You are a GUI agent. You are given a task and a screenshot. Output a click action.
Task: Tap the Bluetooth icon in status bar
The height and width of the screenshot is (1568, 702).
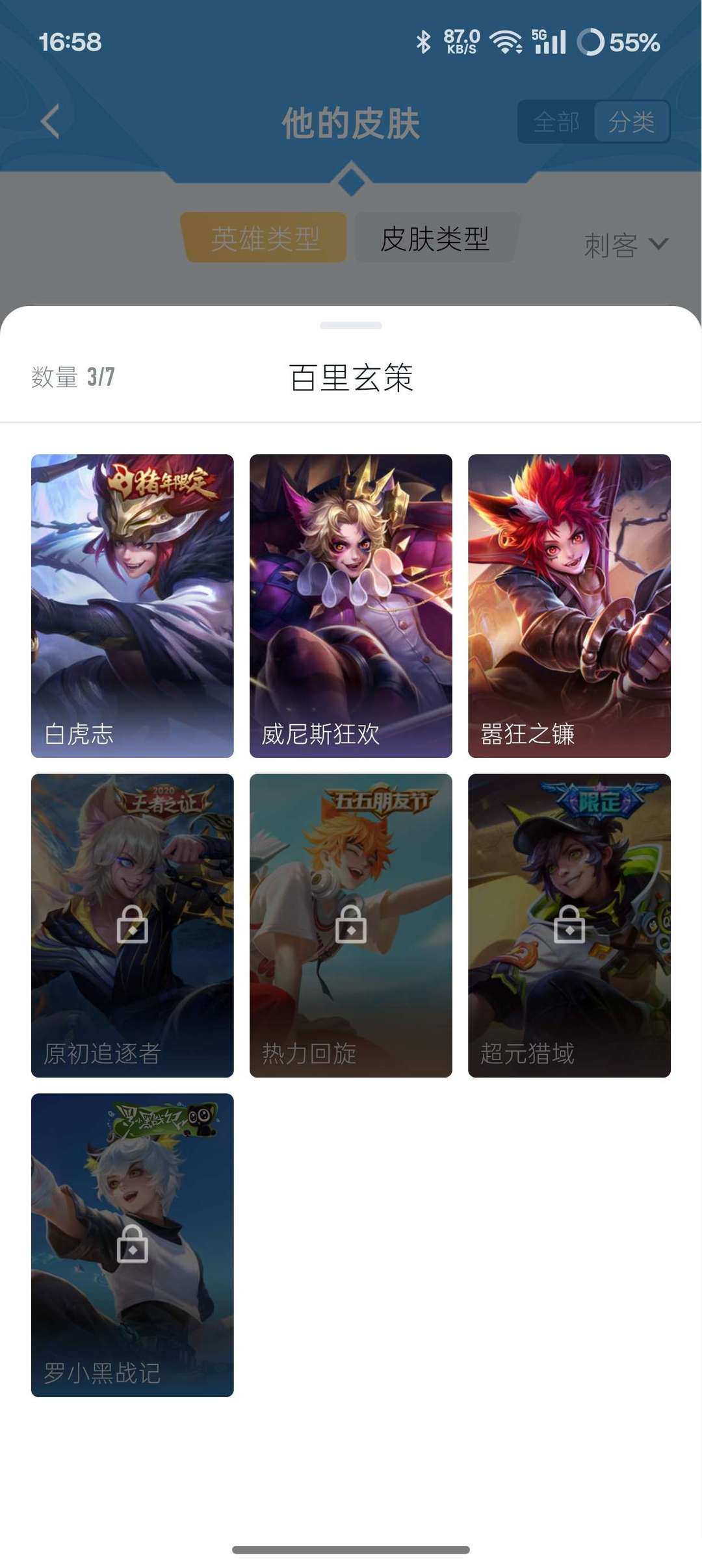coord(424,41)
